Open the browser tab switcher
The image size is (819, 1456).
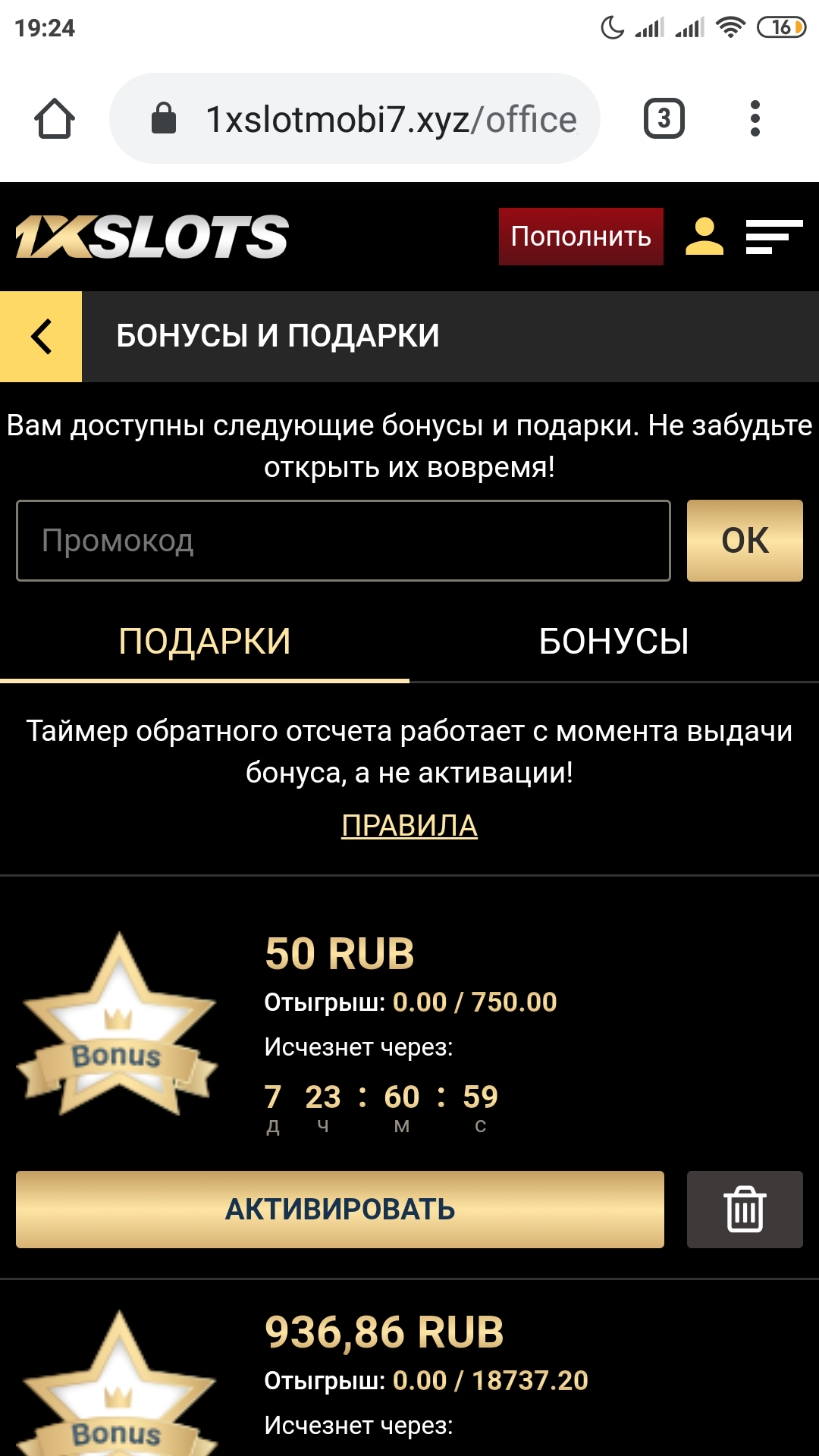click(664, 119)
